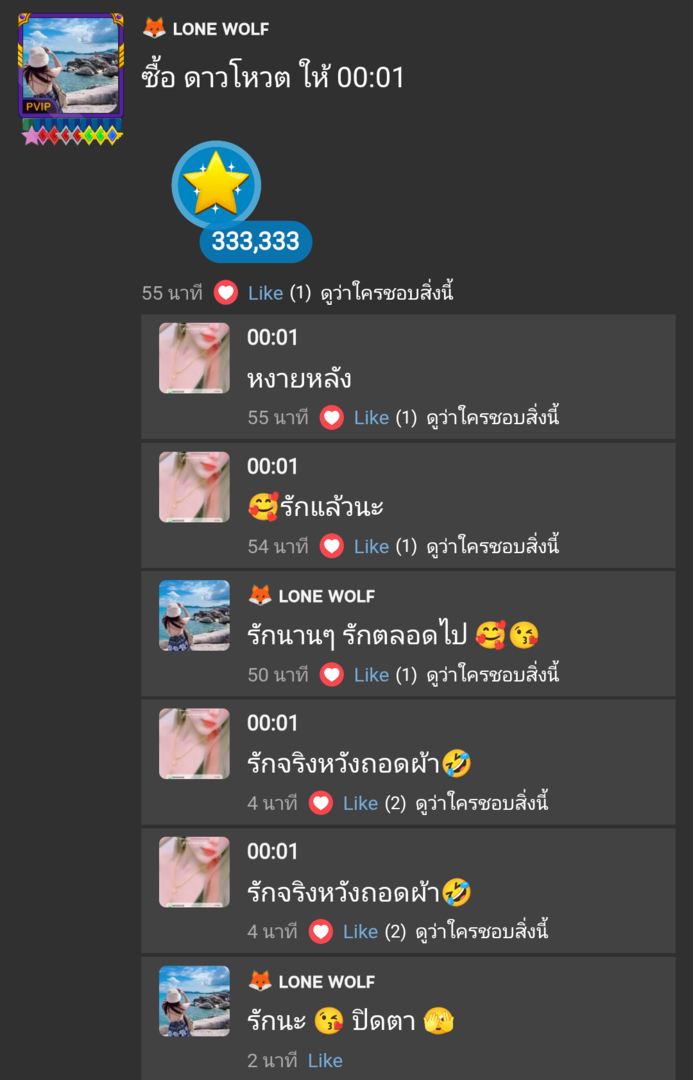Viewport: 693px width, 1080px height.
Task: Open LONE WOLF's PVIP profile picture
Action: [x=70, y=66]
